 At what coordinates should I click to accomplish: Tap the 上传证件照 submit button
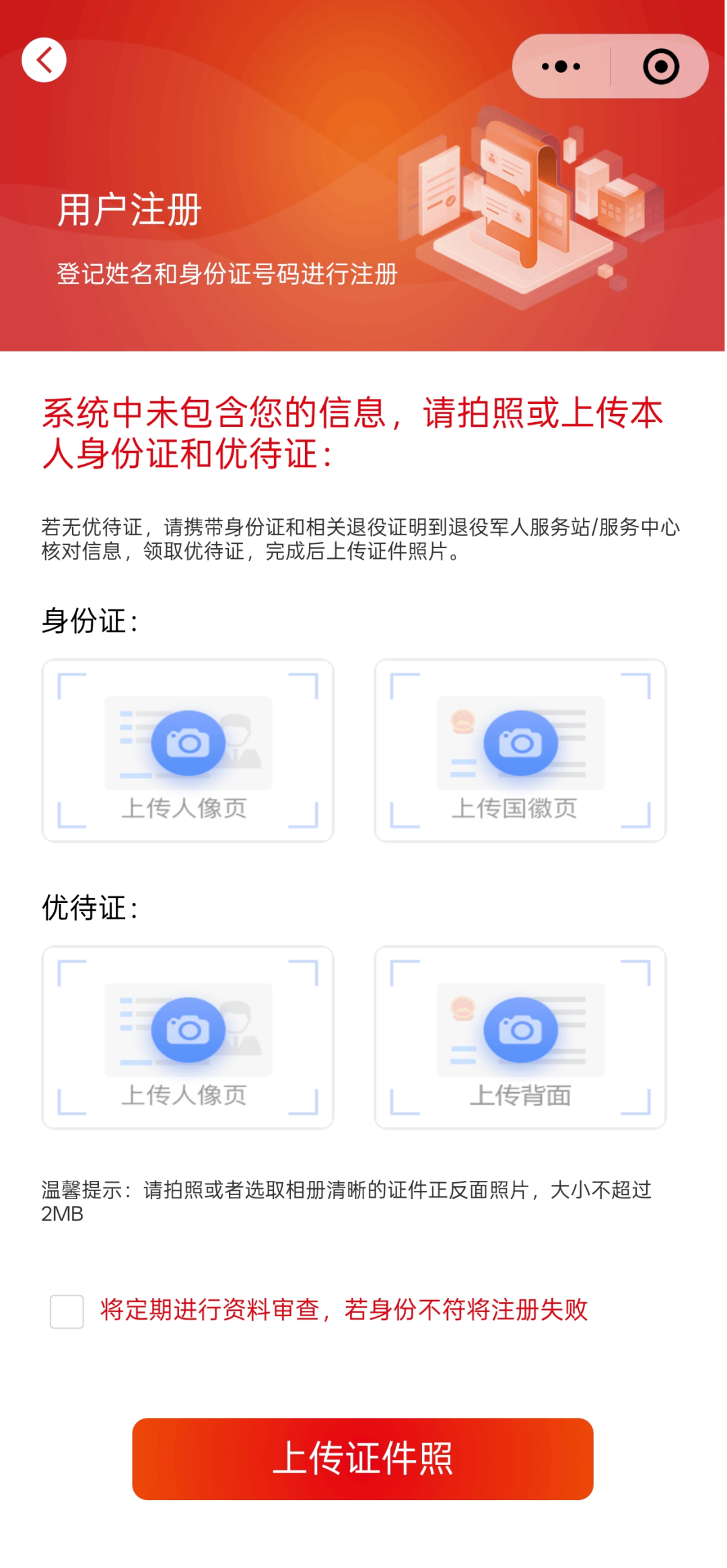(x=363, y=1459)
